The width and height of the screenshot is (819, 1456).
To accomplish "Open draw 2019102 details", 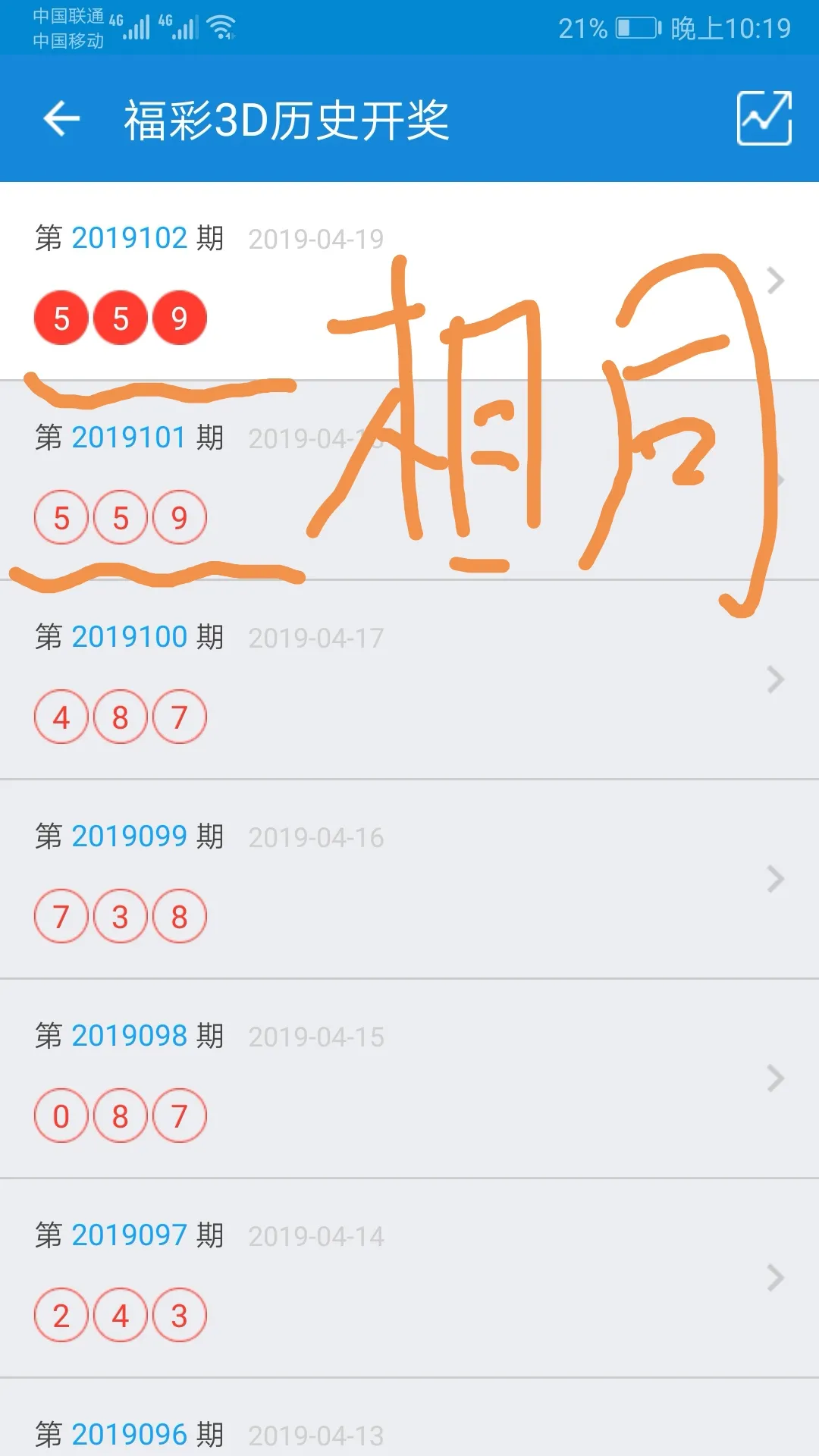I will pyautogui.click(x=409, y=281).
